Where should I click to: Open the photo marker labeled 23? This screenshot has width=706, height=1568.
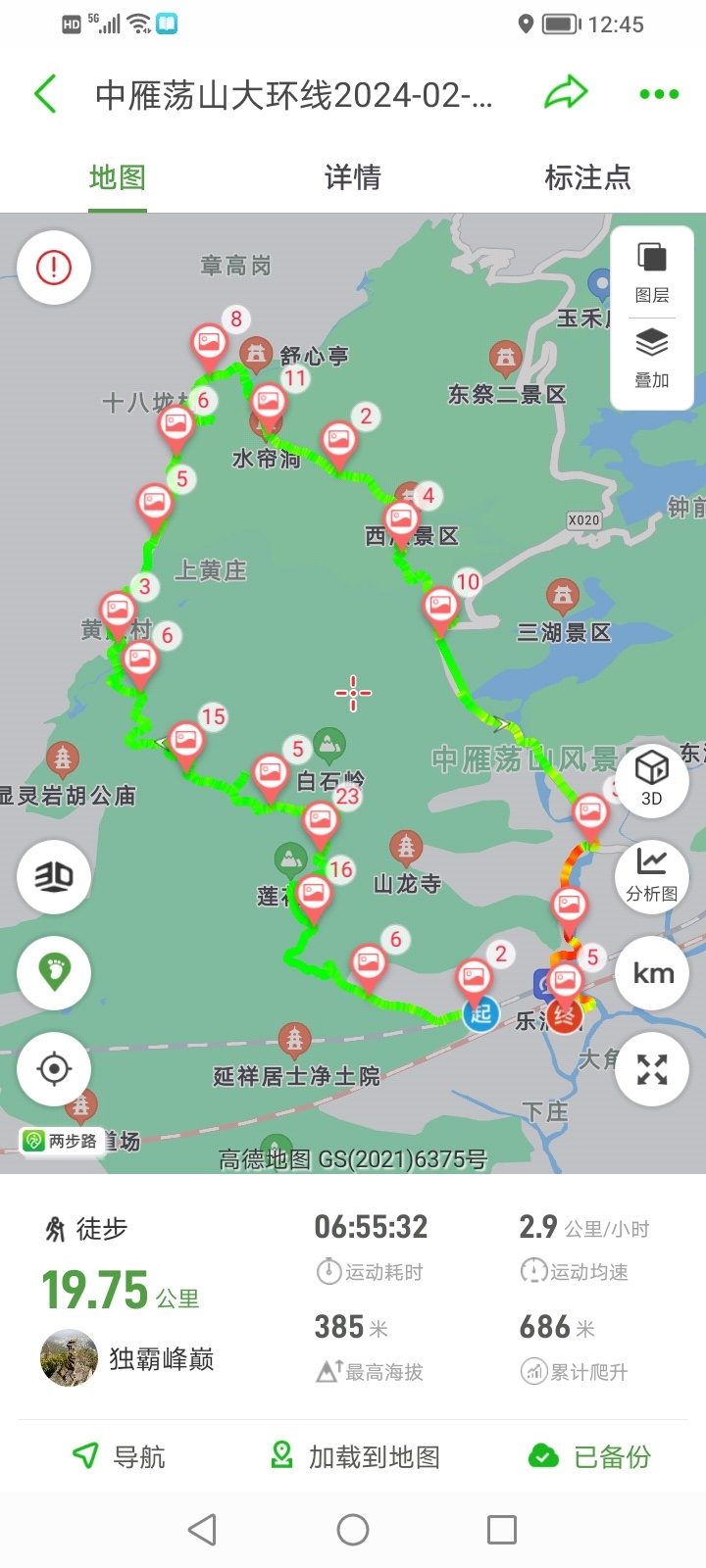(320, 821)
